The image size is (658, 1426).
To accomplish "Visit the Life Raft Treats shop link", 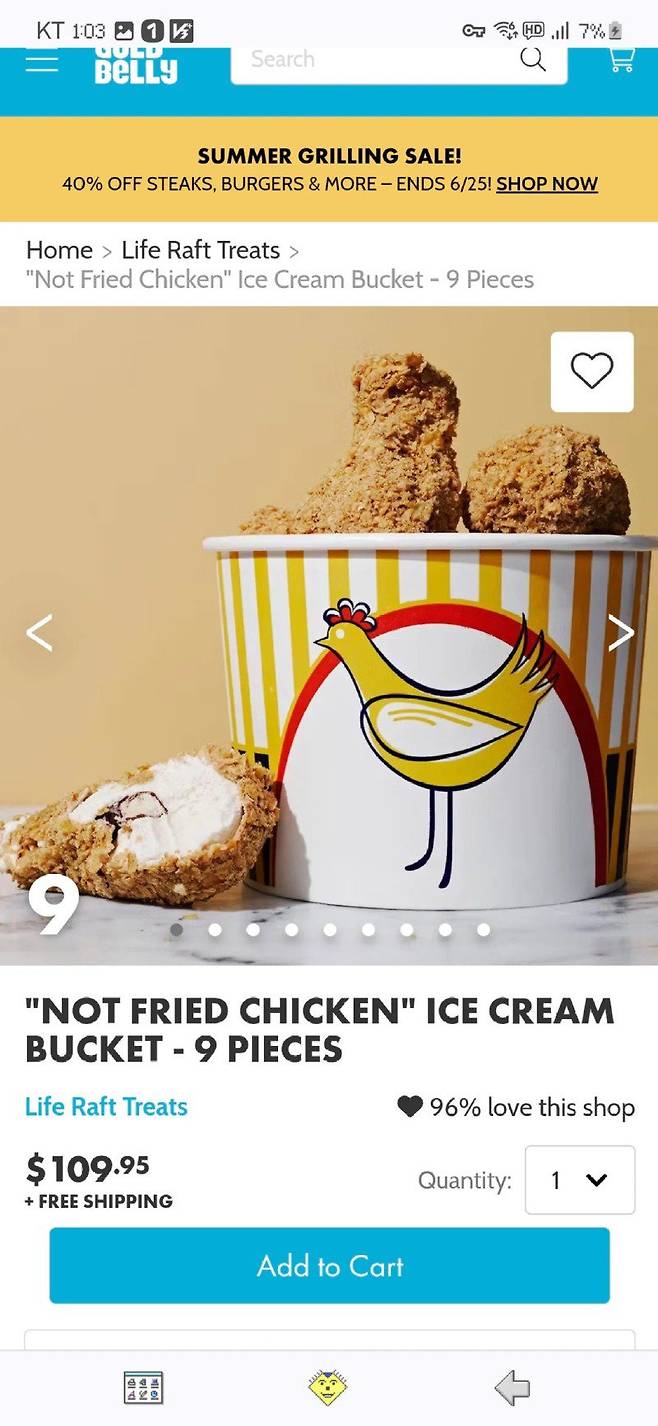I will coord(106,1107).
